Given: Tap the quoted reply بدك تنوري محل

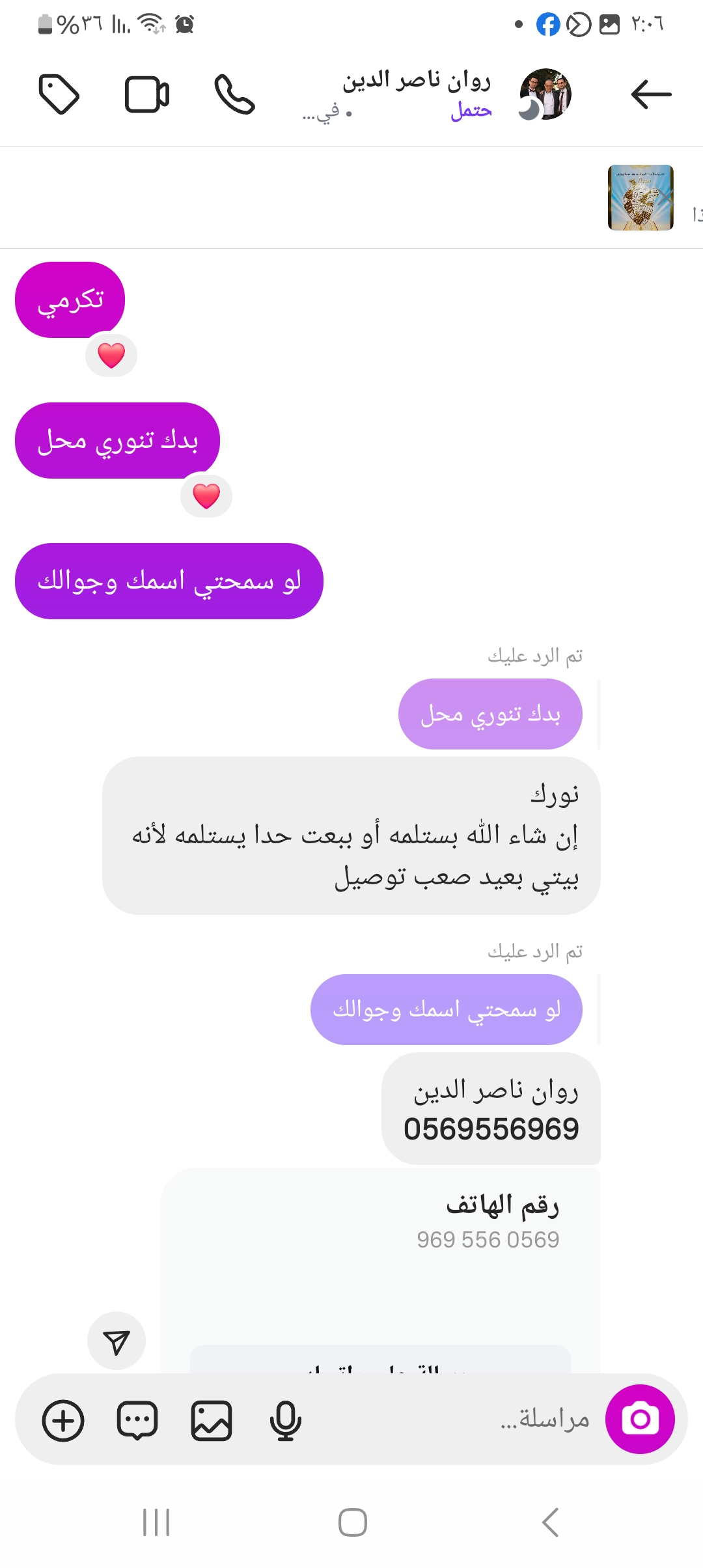Looking at the screenshot, I should [x=490, y=714].
